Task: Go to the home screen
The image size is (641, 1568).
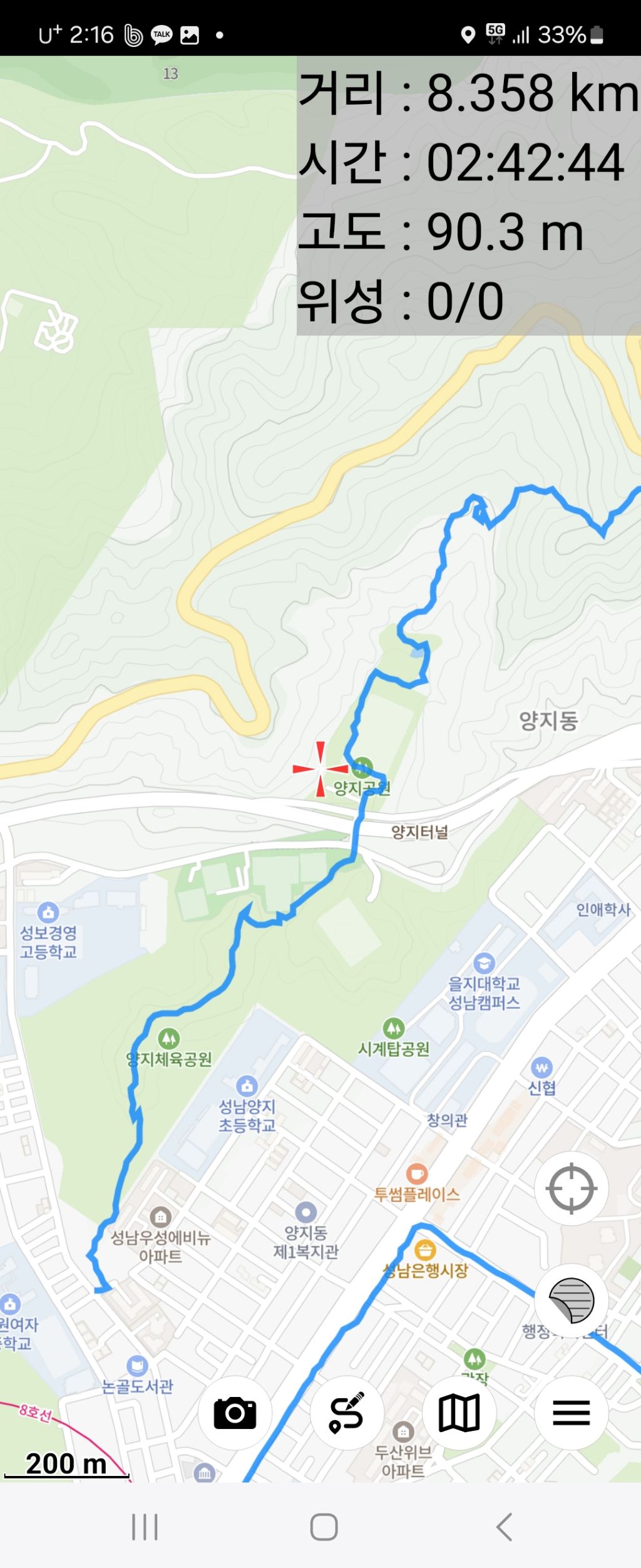Action: point(324,1527)
